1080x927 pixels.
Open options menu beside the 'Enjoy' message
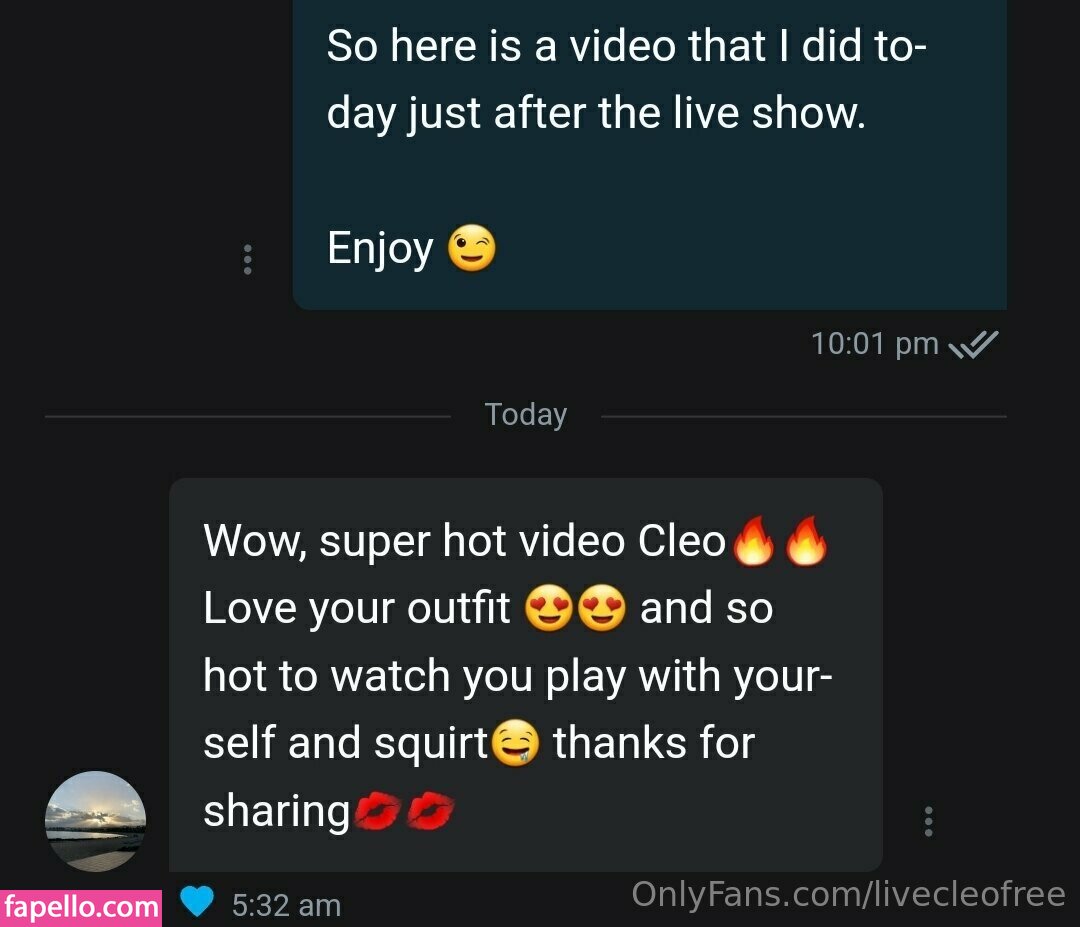point(247,259)
